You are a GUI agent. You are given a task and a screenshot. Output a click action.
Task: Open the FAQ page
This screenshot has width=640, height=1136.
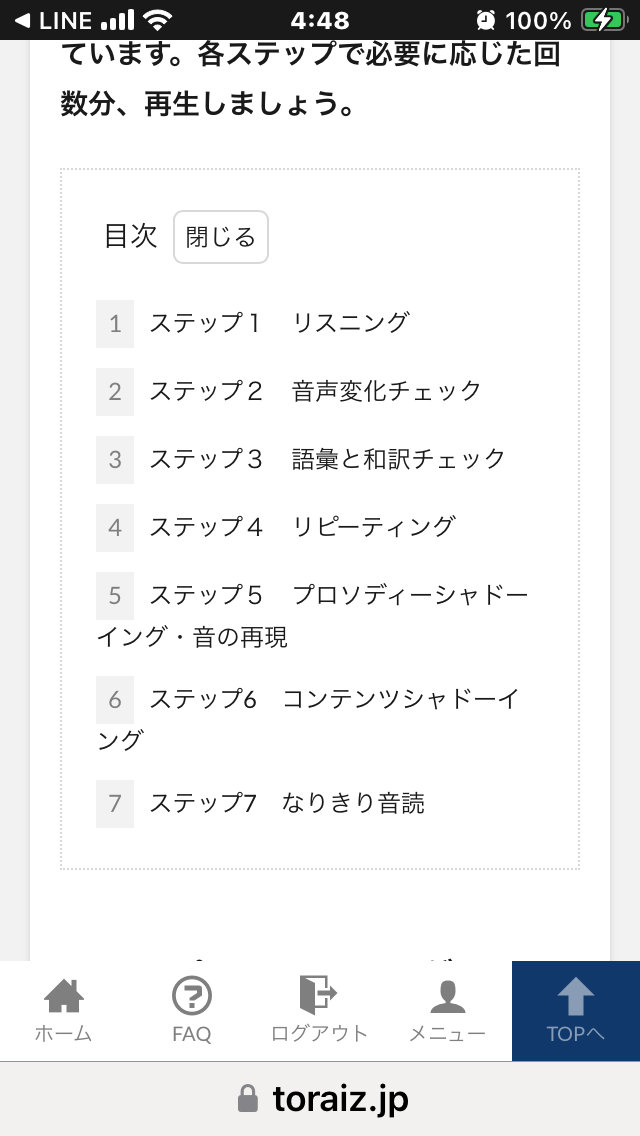(x=192, y=1011)
